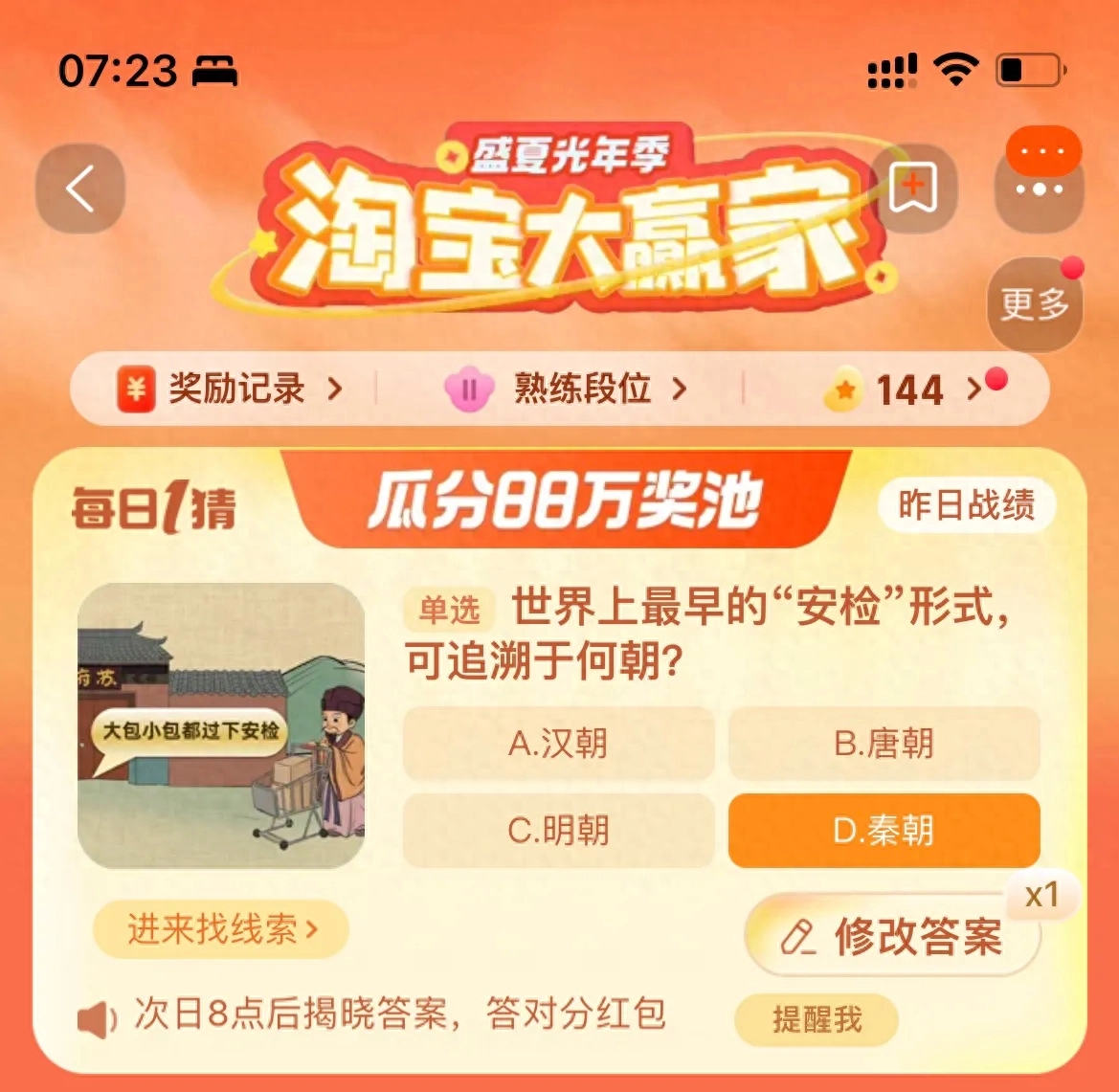Bookmark this page with the plus icon
Viewport: 1119px width, 1092px height.
click(x=913, y=189)
